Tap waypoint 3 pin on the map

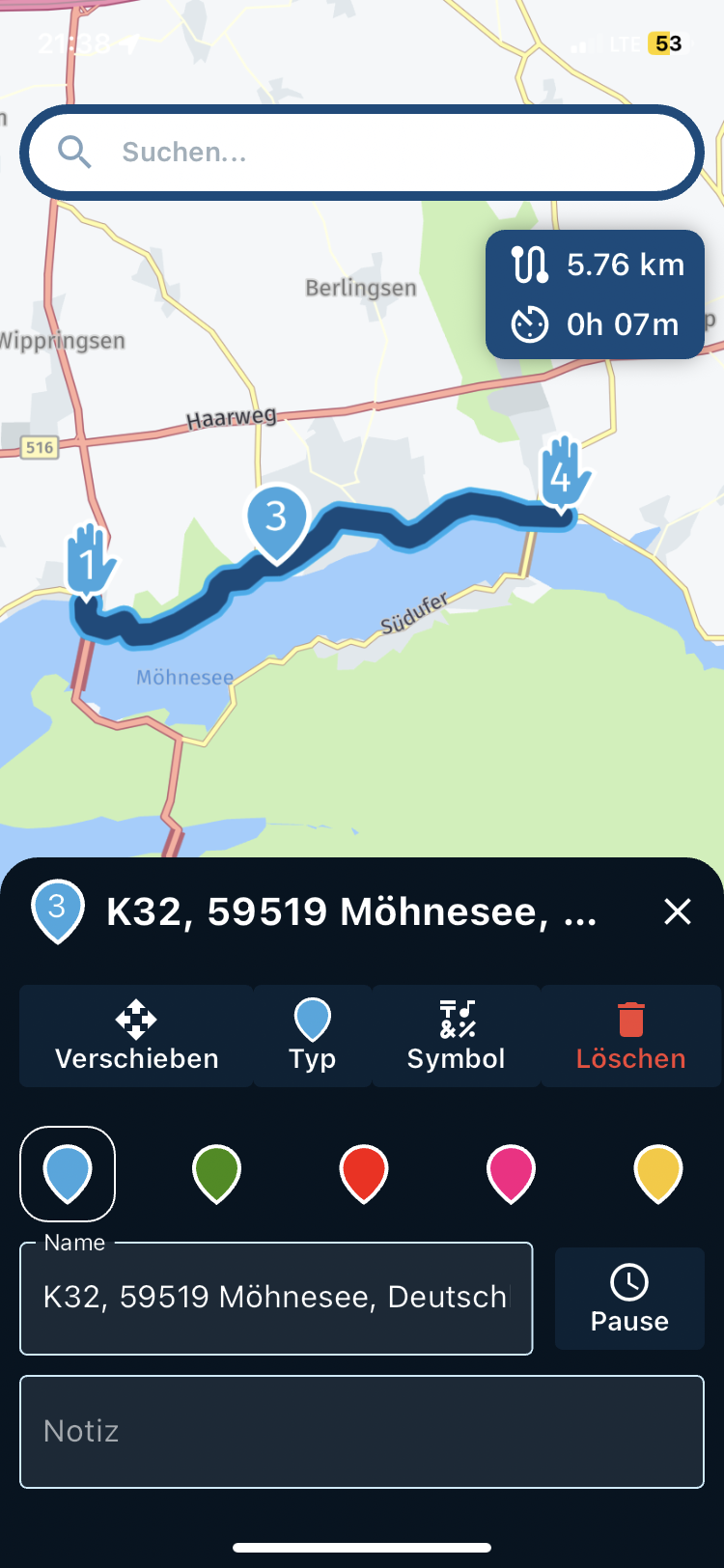[x=277, y=519]
